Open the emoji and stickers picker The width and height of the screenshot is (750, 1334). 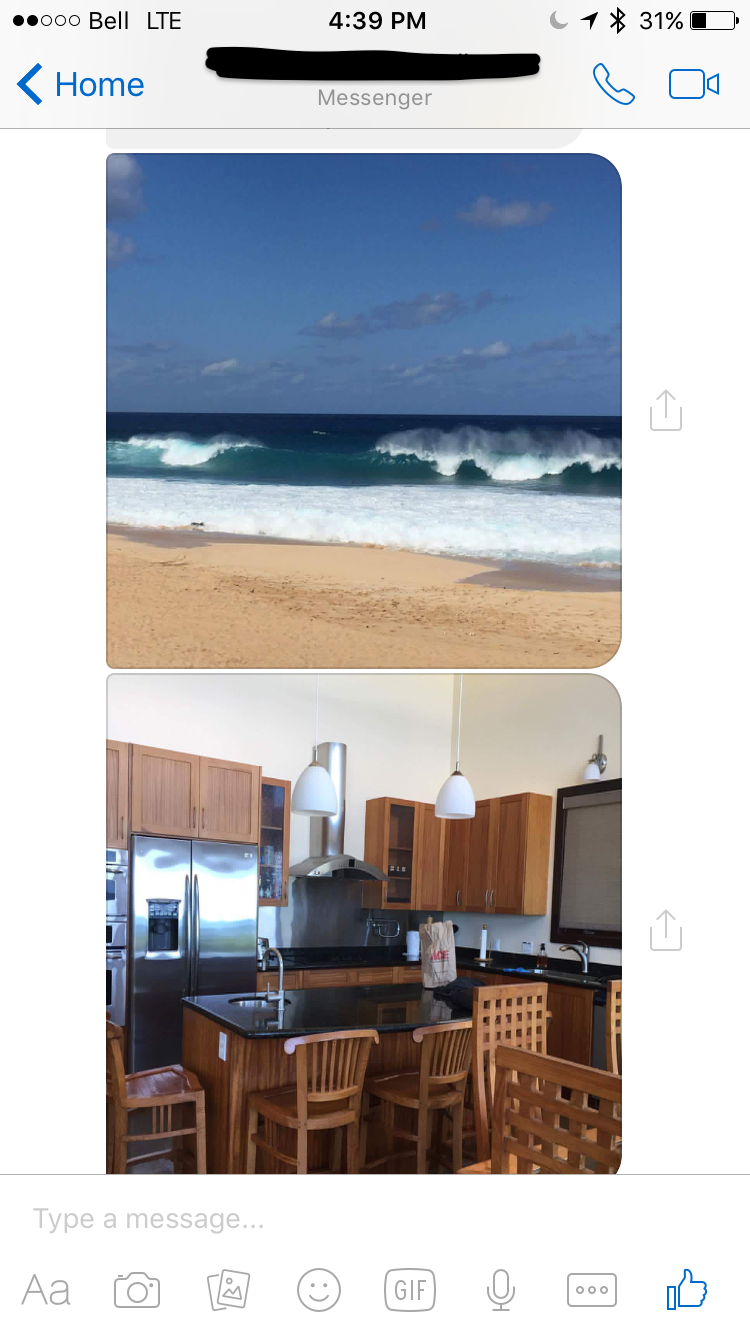tap(319, 1290)
